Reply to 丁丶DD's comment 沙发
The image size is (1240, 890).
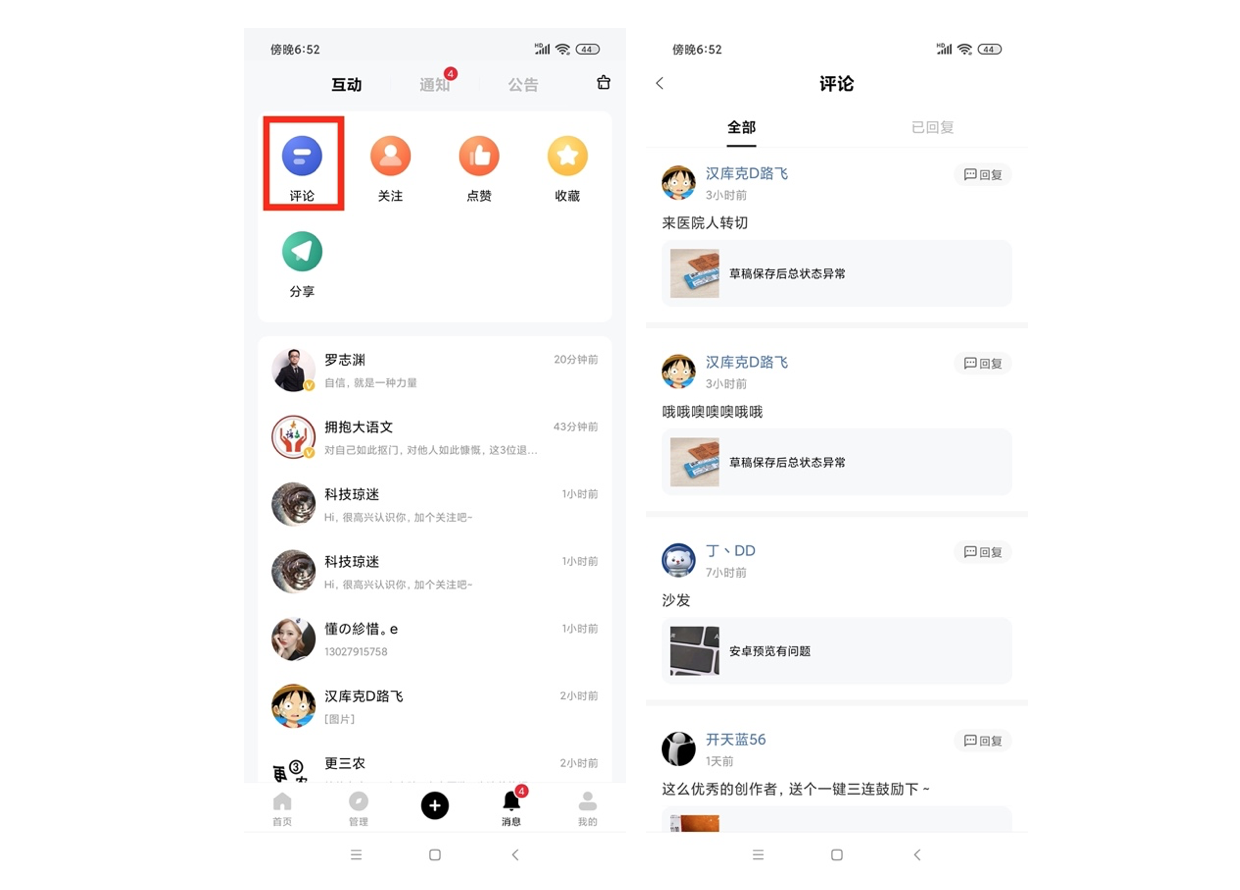(x=982, y=552)
